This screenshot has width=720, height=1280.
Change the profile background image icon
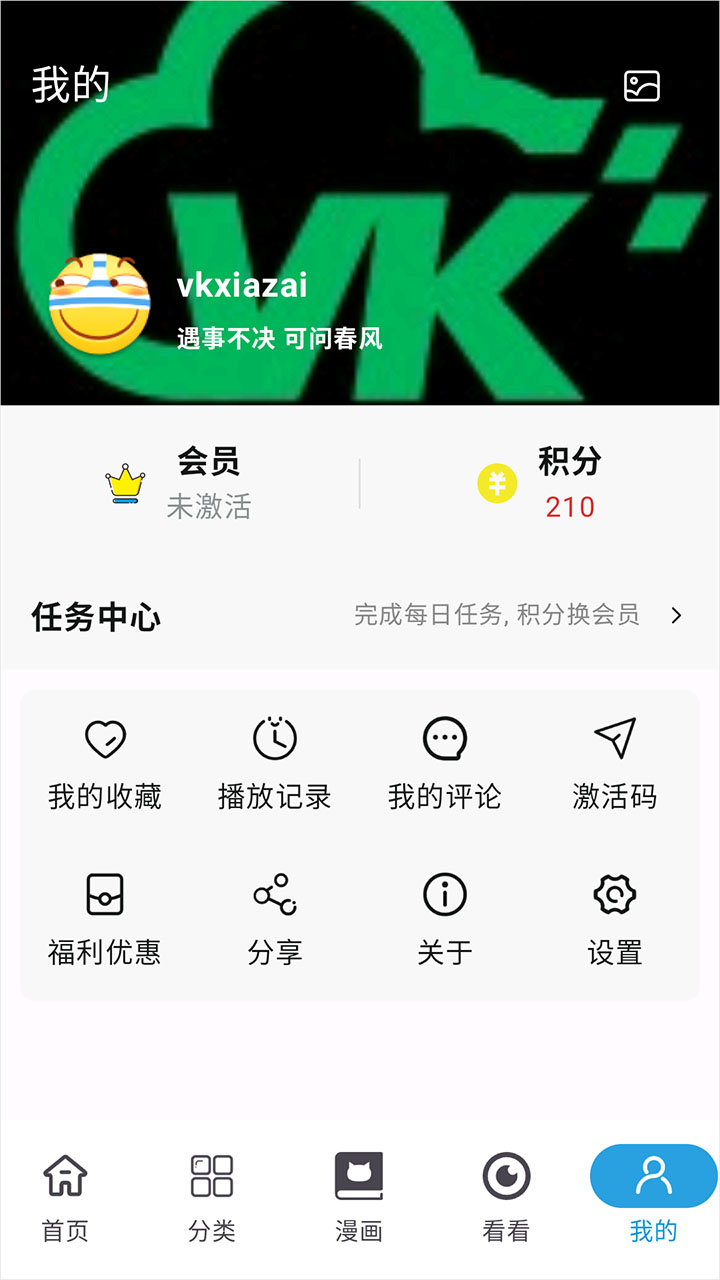[x=642, y=87]
